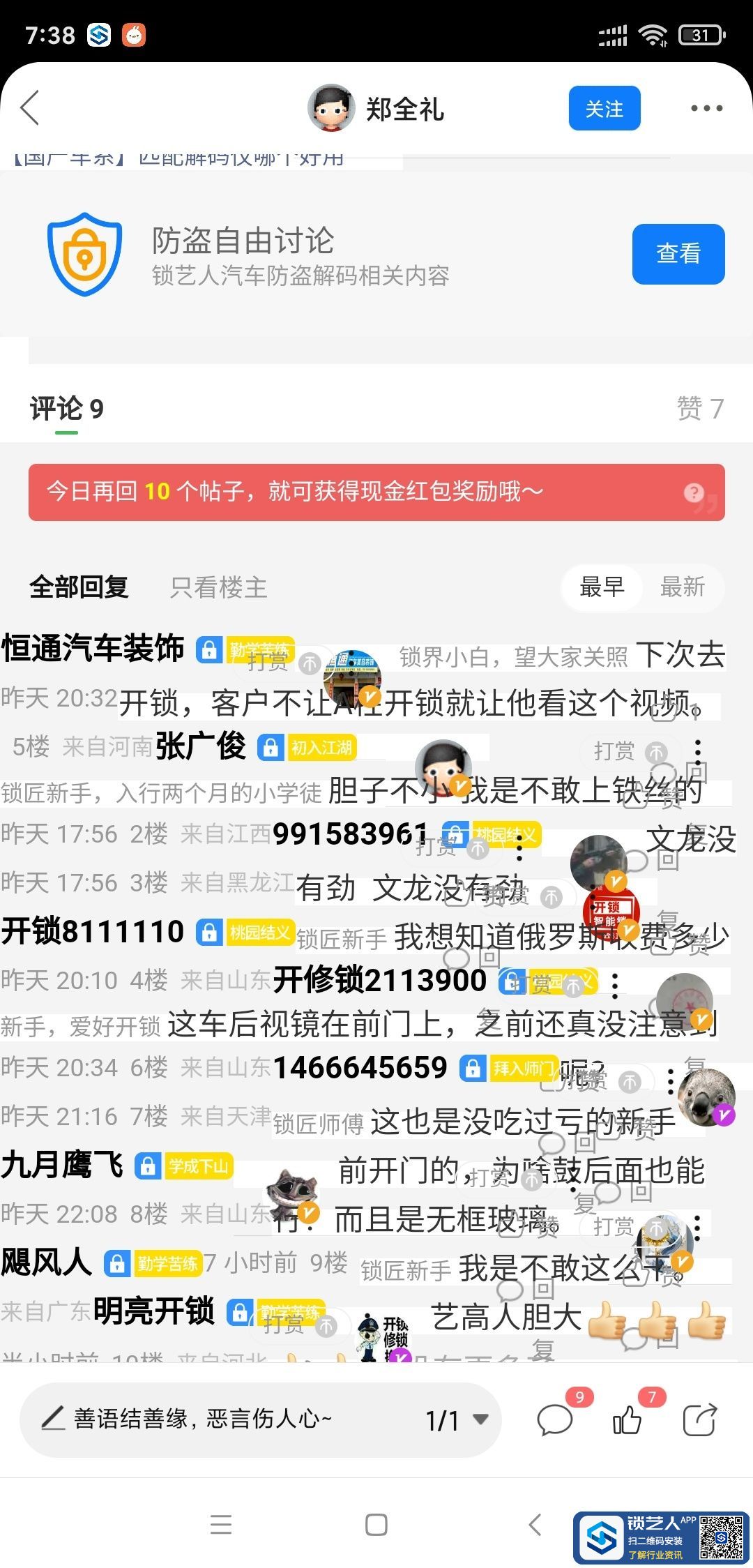Open the 恒通汽车装饰 user profile
753x1568 pixels.
[93, 649]
